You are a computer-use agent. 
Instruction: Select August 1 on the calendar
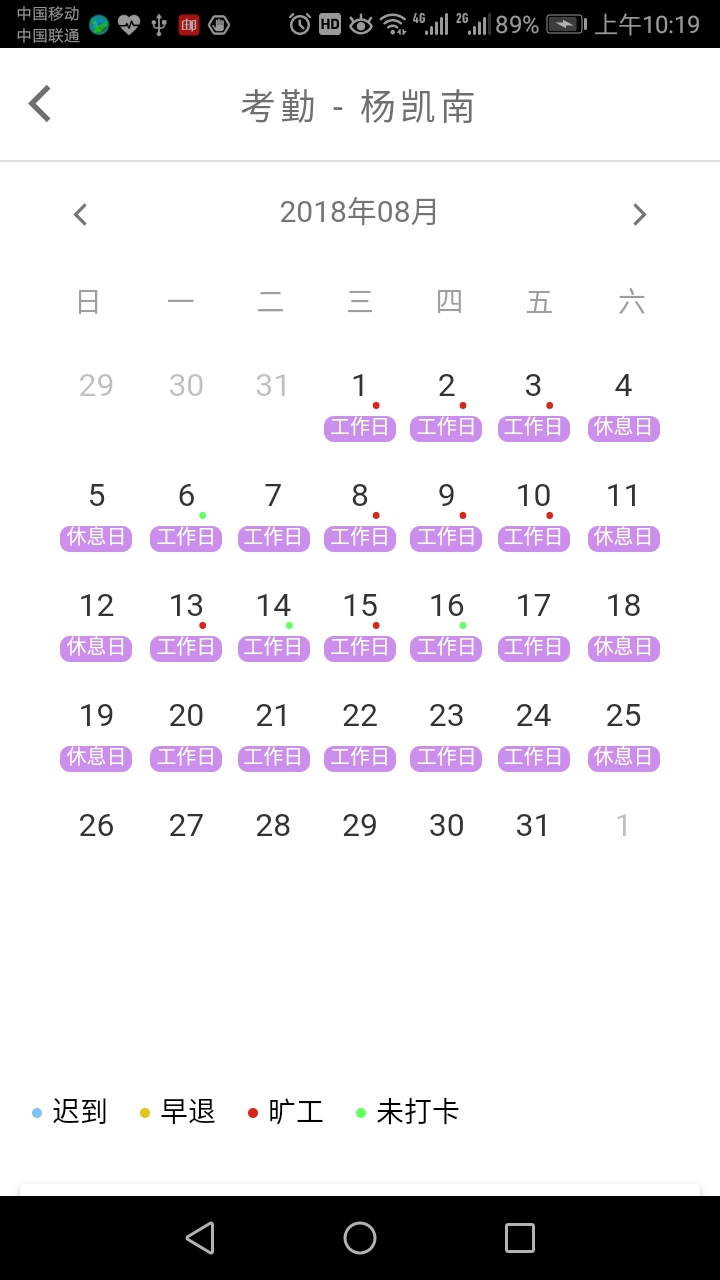point(360,405)
